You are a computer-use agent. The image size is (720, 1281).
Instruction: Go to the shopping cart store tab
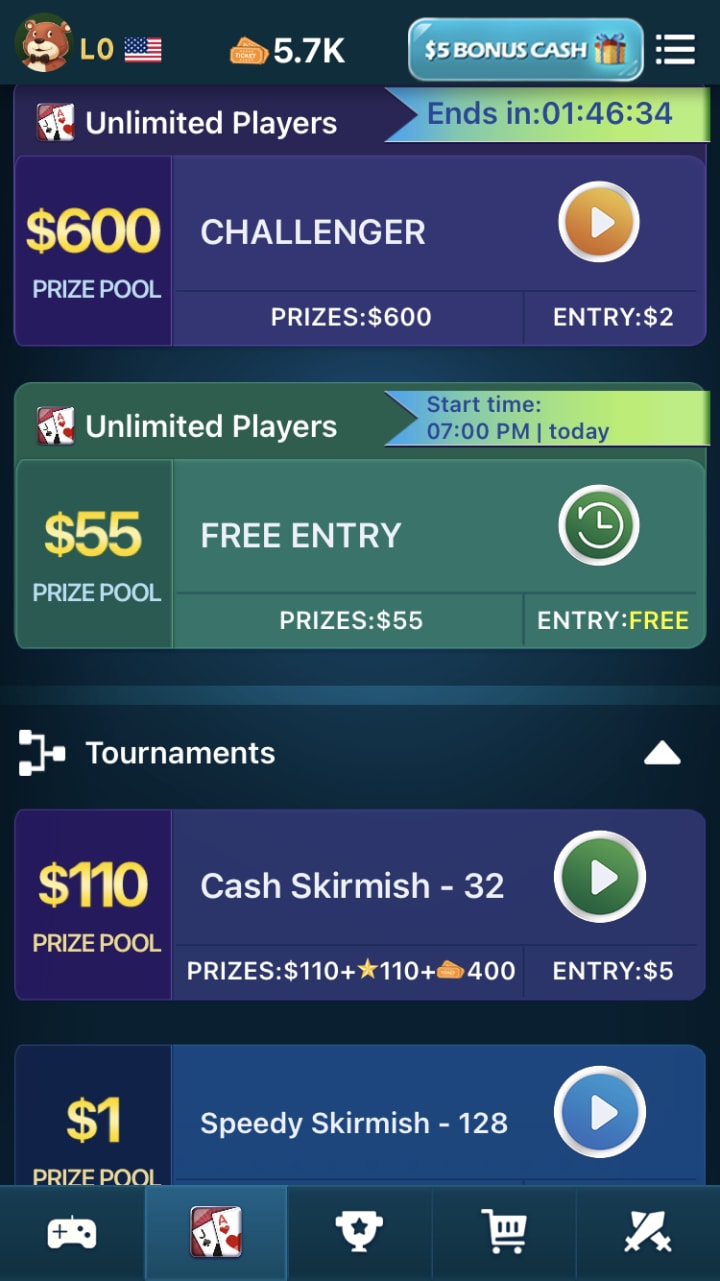point(504,1233)
